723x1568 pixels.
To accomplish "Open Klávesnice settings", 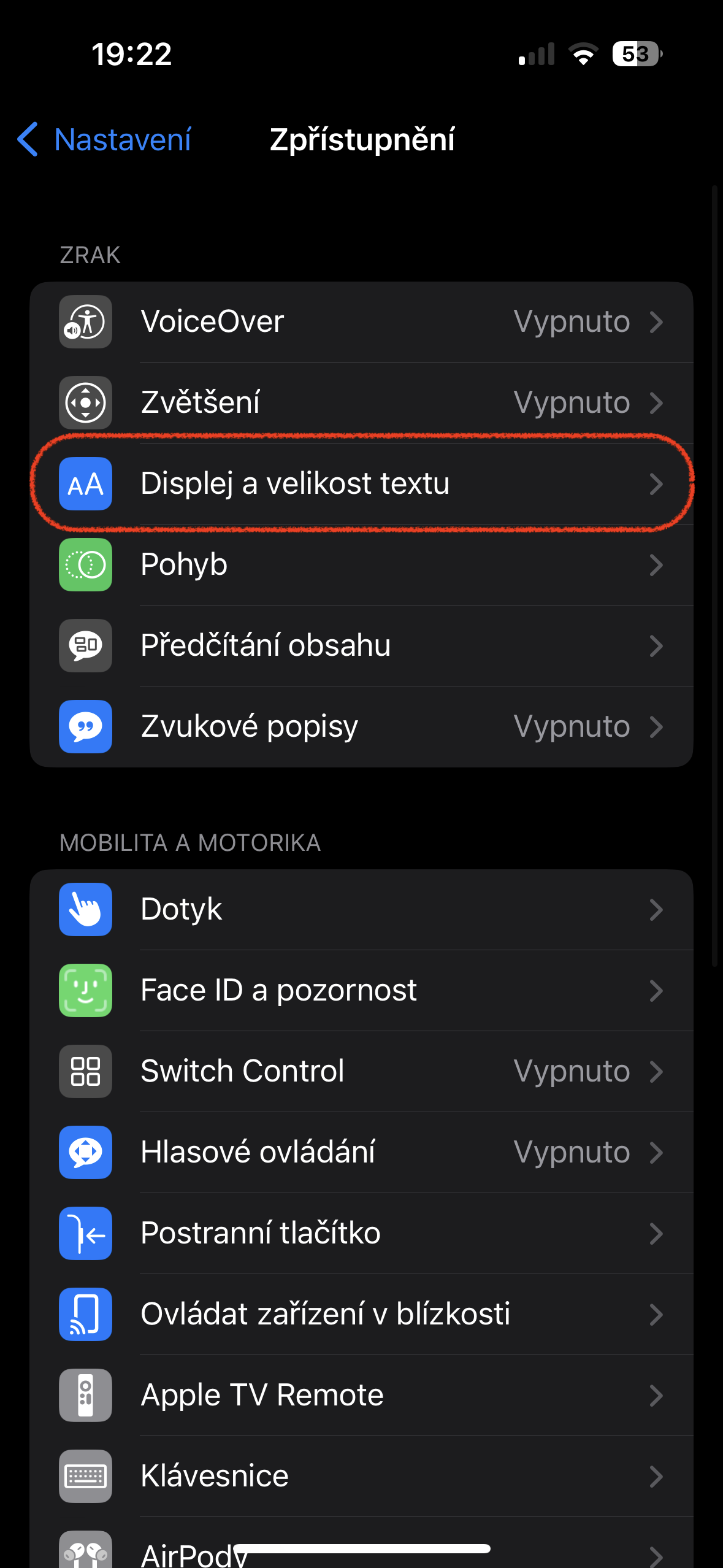I will [x=361, y=1477].
